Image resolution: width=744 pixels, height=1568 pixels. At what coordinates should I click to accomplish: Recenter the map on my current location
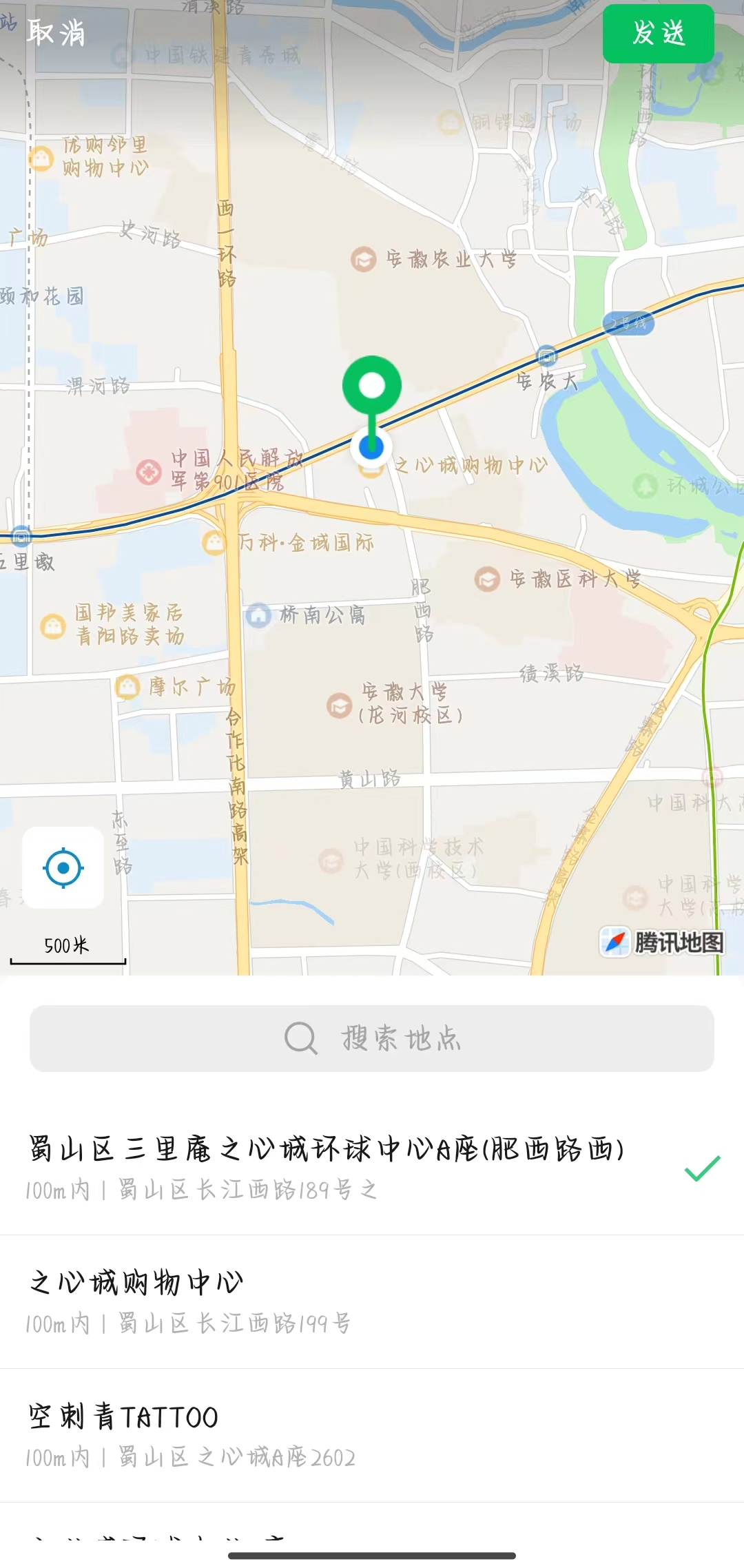coord(63,867)
